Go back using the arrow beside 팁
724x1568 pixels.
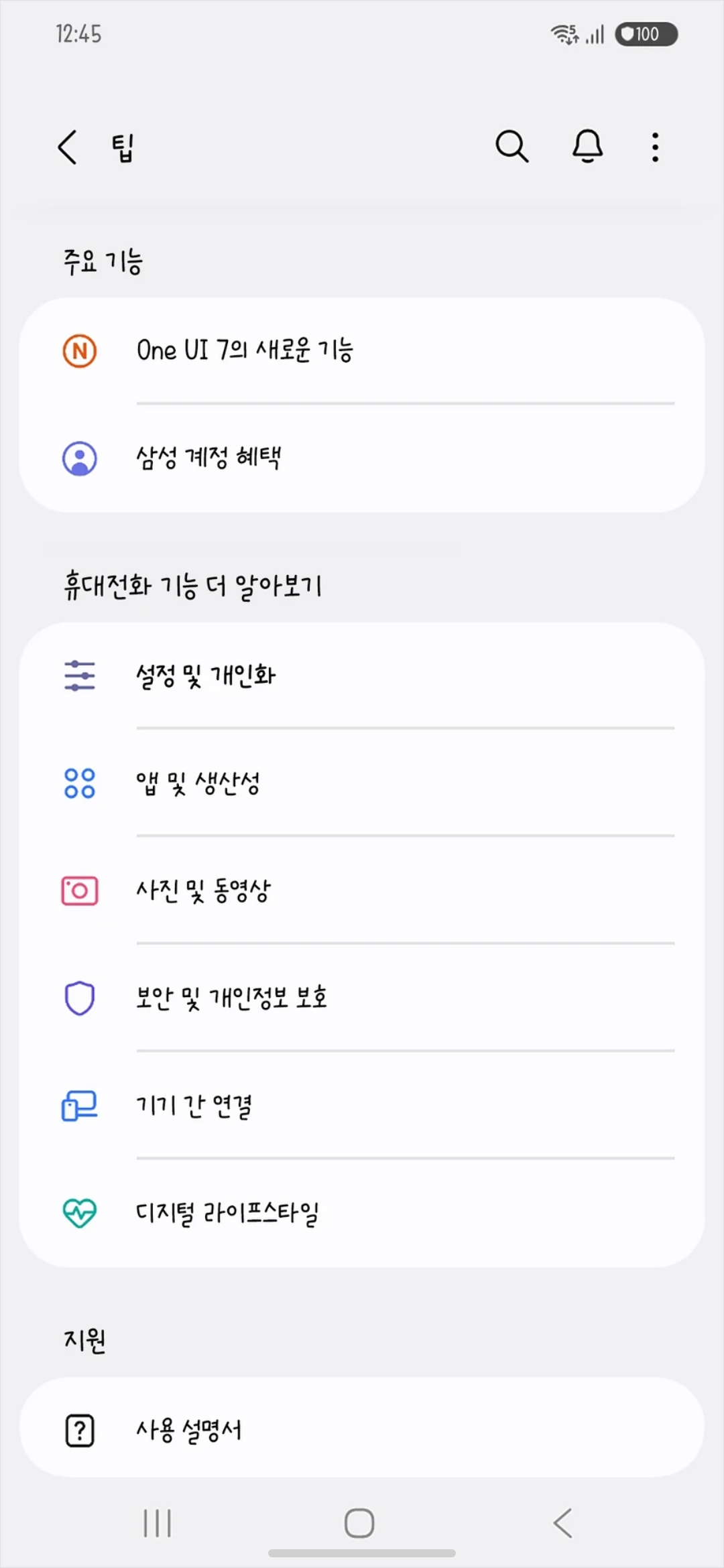pyautogui.click(x=68, y=147)
